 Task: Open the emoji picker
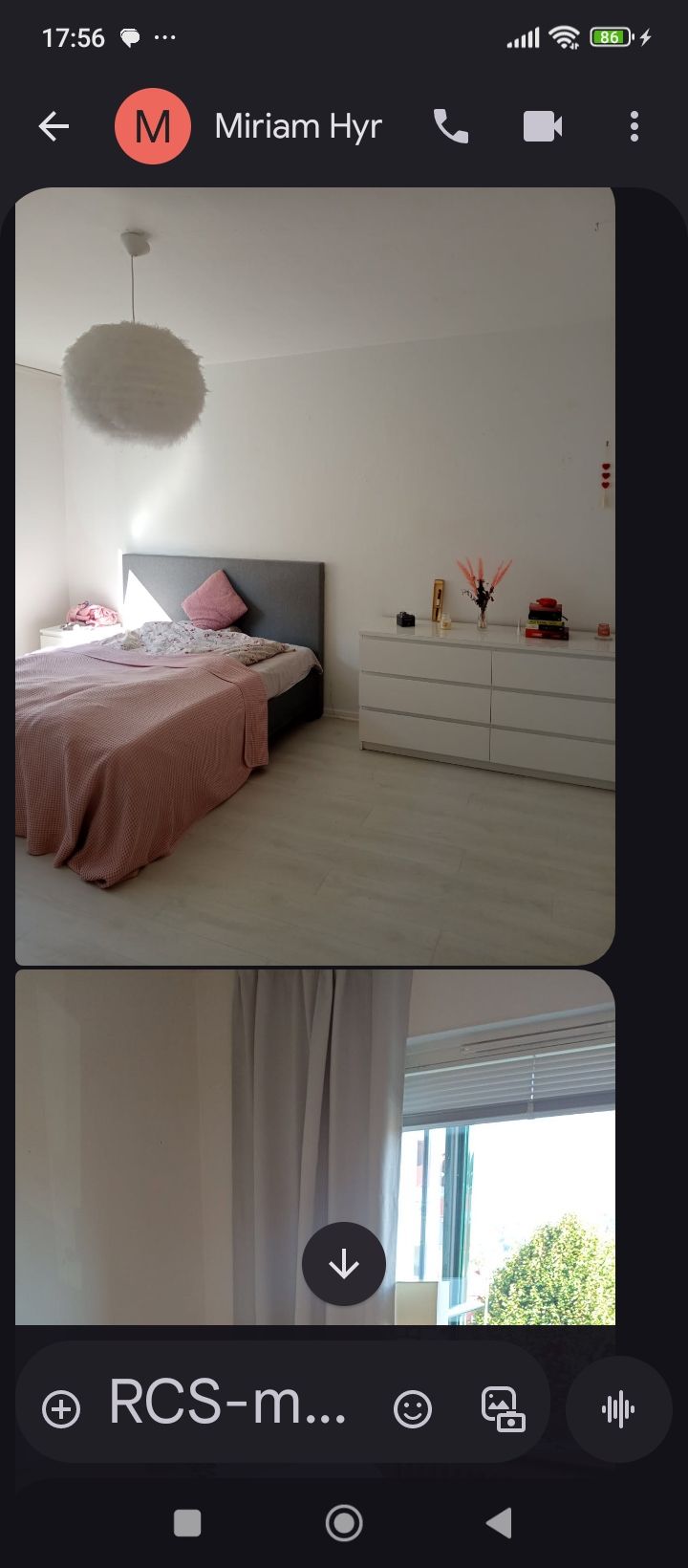pos(413,1408)
